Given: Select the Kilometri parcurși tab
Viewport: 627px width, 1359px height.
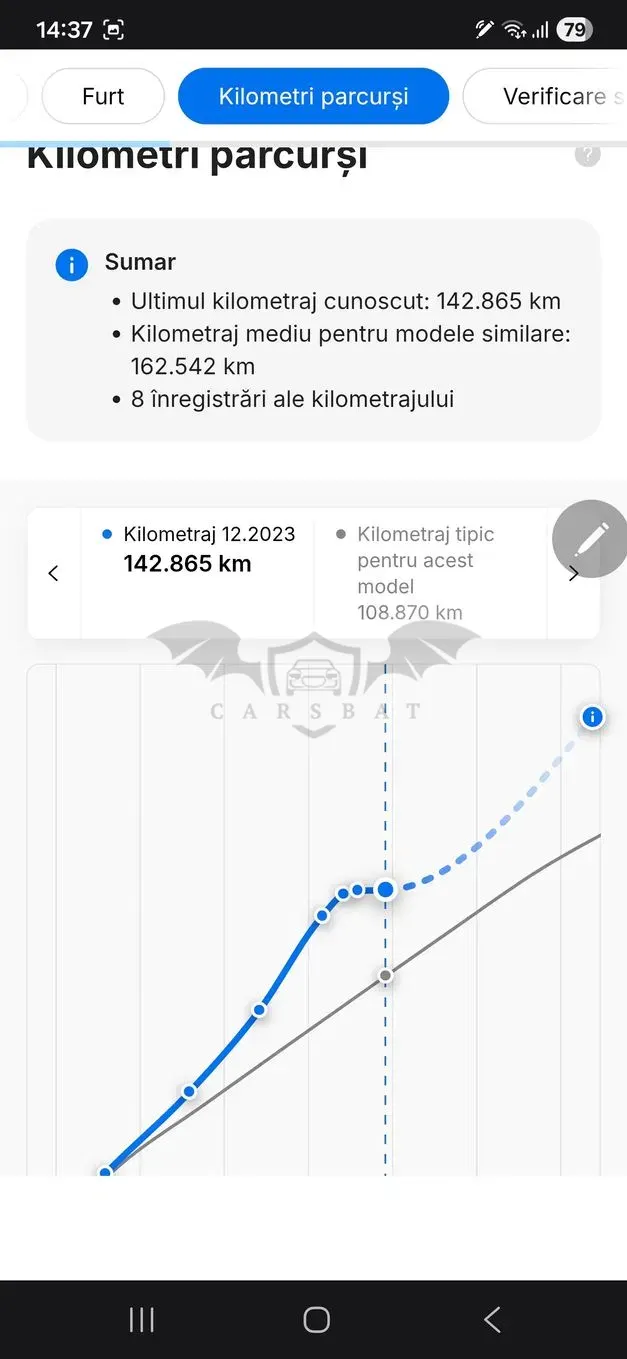Looking at the screenshot, I should [313, 96].
